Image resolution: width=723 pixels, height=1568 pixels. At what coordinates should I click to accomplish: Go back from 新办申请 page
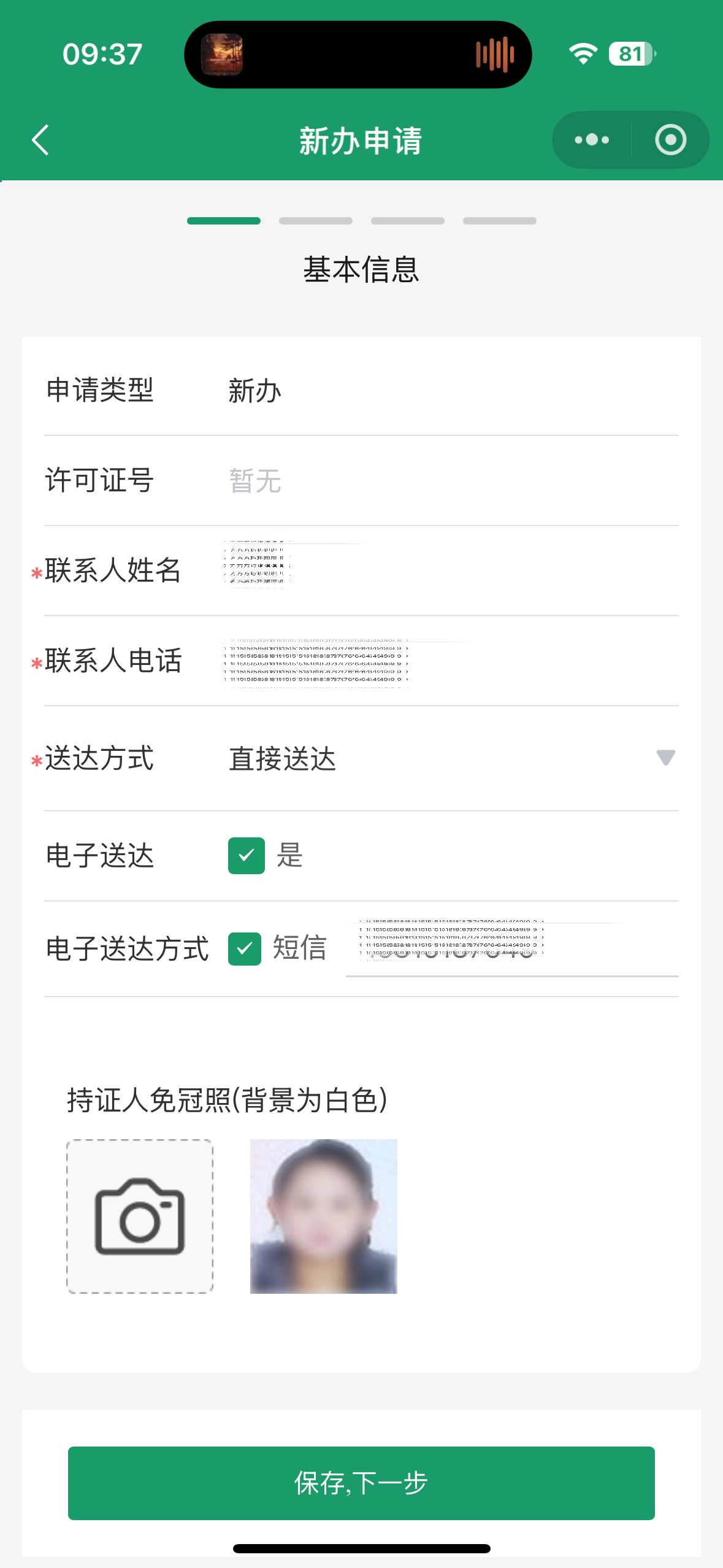point(40,140)
